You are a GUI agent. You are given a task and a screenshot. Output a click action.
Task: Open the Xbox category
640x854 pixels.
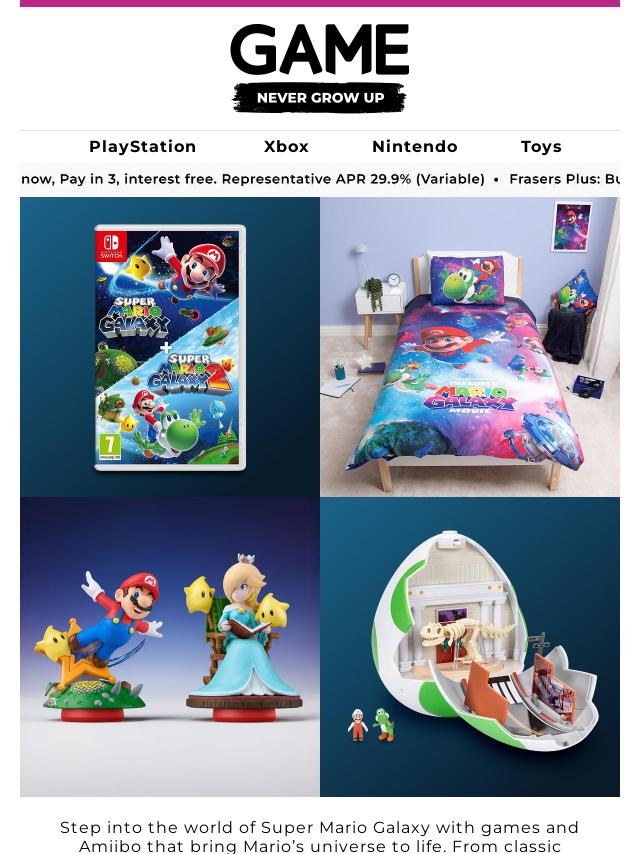286,147
